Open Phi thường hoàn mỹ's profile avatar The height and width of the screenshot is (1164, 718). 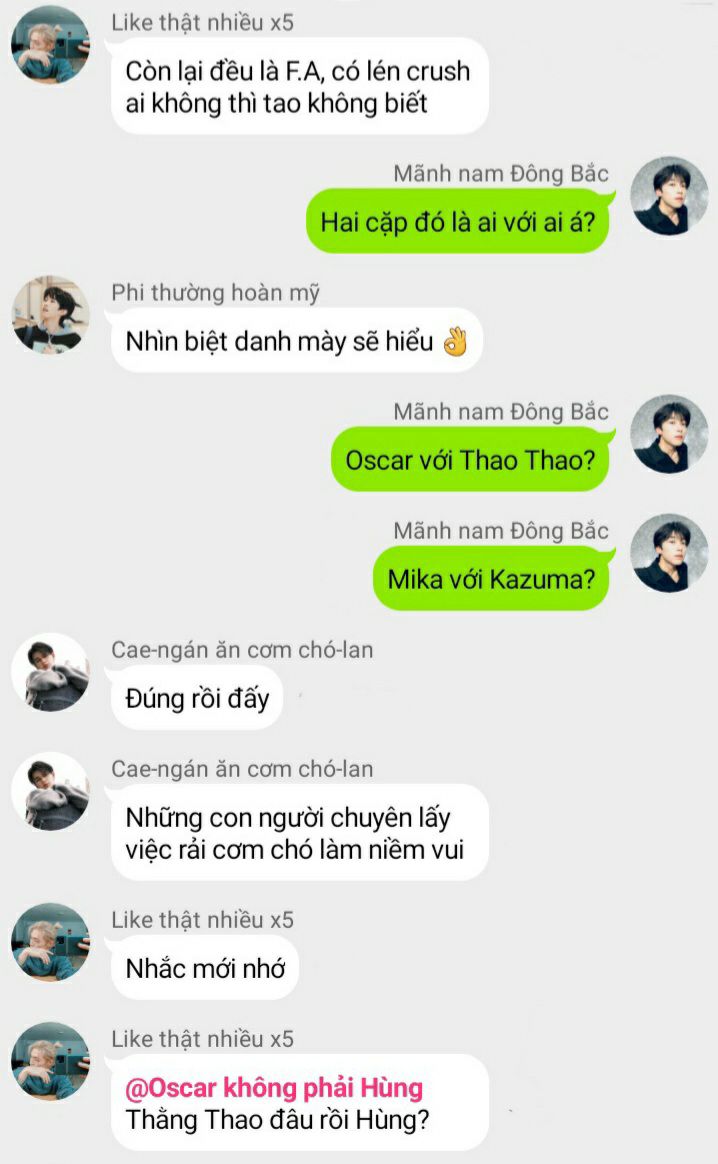(50, 315)
